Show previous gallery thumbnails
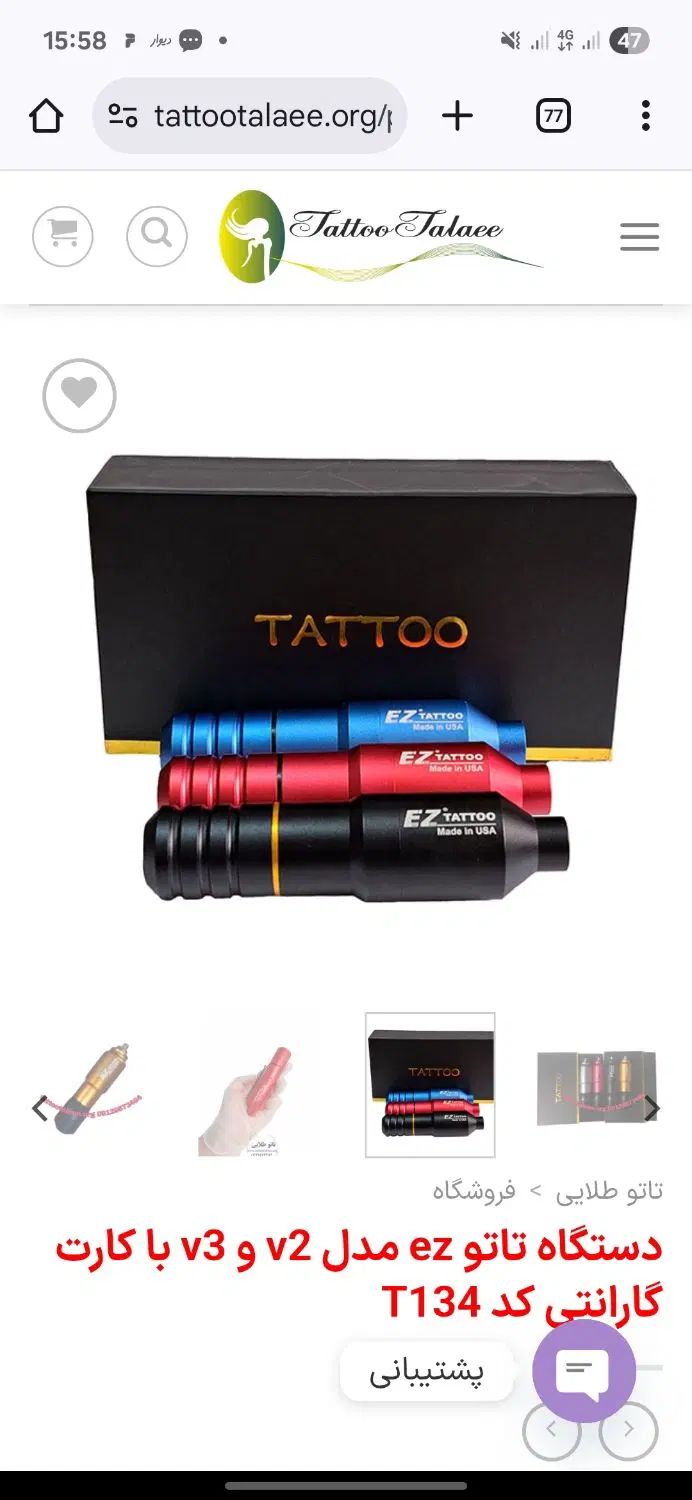The width and height of the screenshot is (692, 1500). point(40,1108)
